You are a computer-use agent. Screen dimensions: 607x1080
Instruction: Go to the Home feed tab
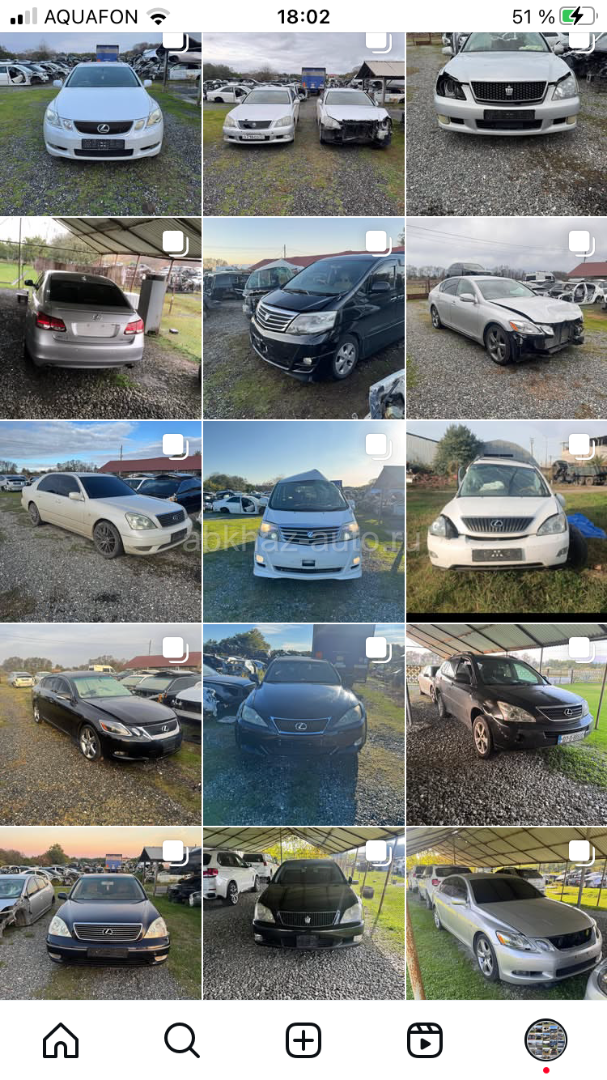61,1041
